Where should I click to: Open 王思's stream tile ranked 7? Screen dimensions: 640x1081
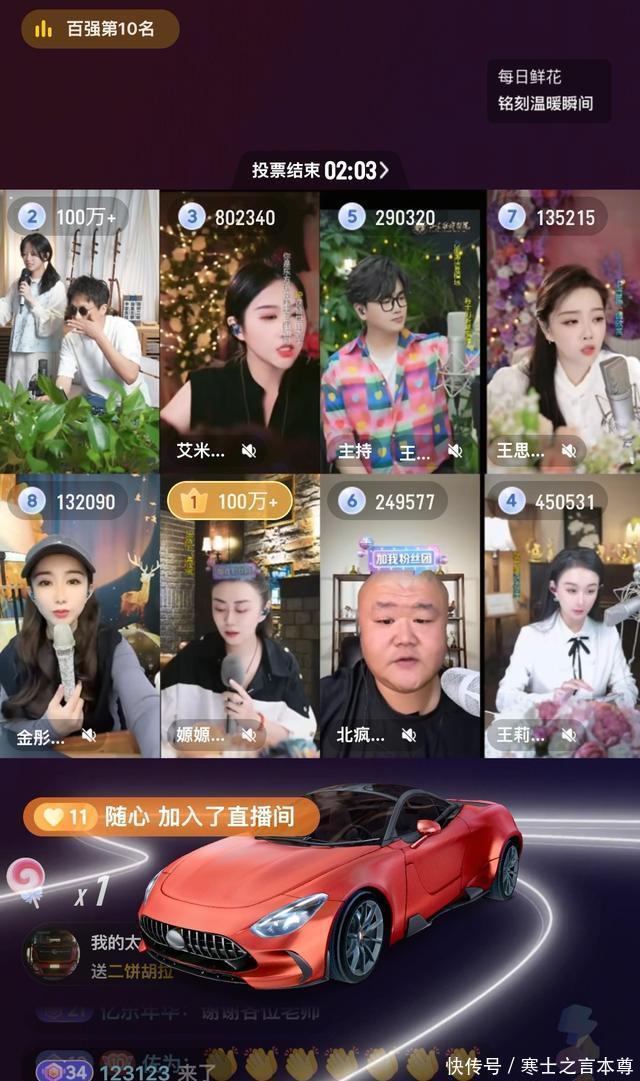click(562, 330)
